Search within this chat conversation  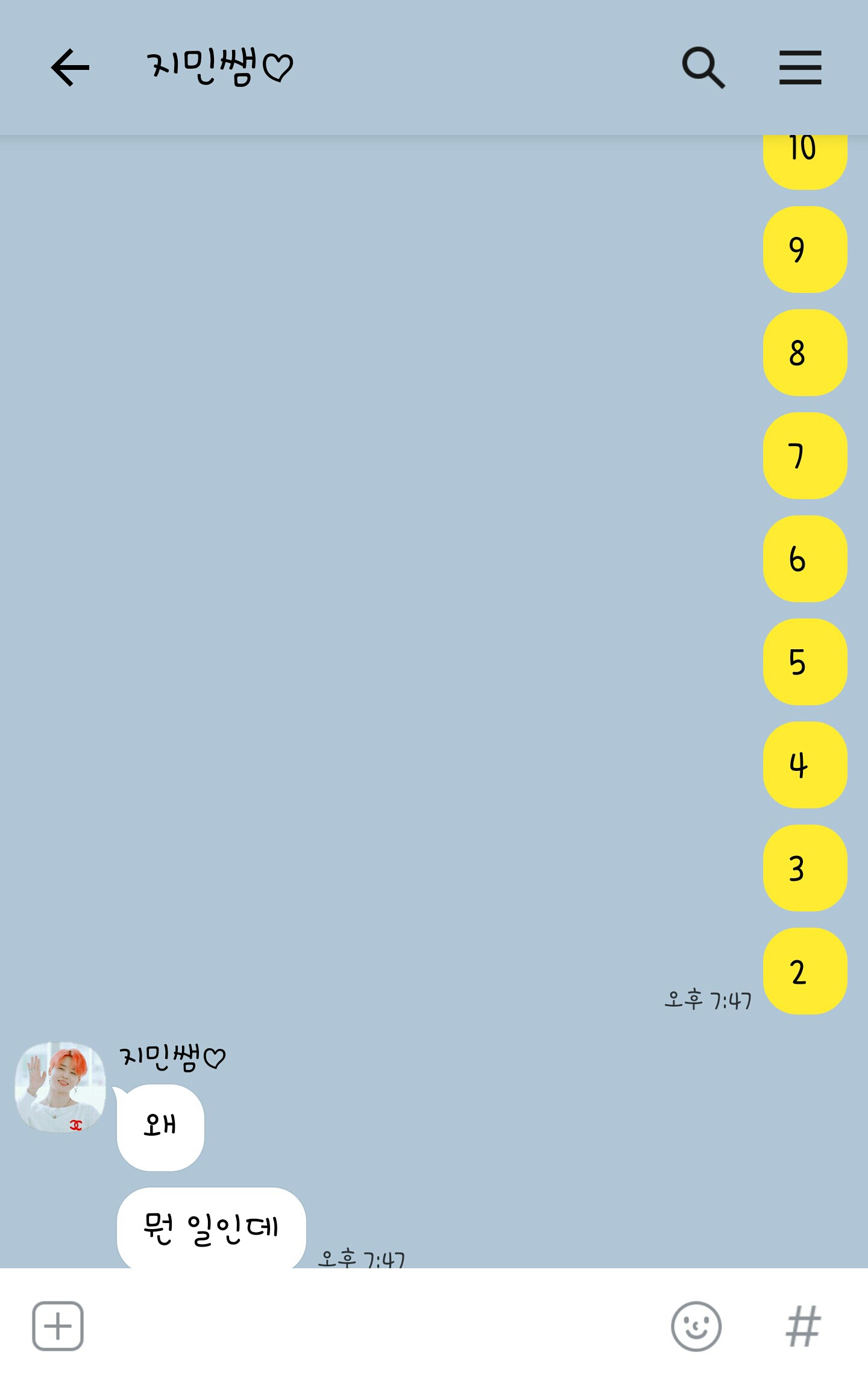(x=702, y=68)
